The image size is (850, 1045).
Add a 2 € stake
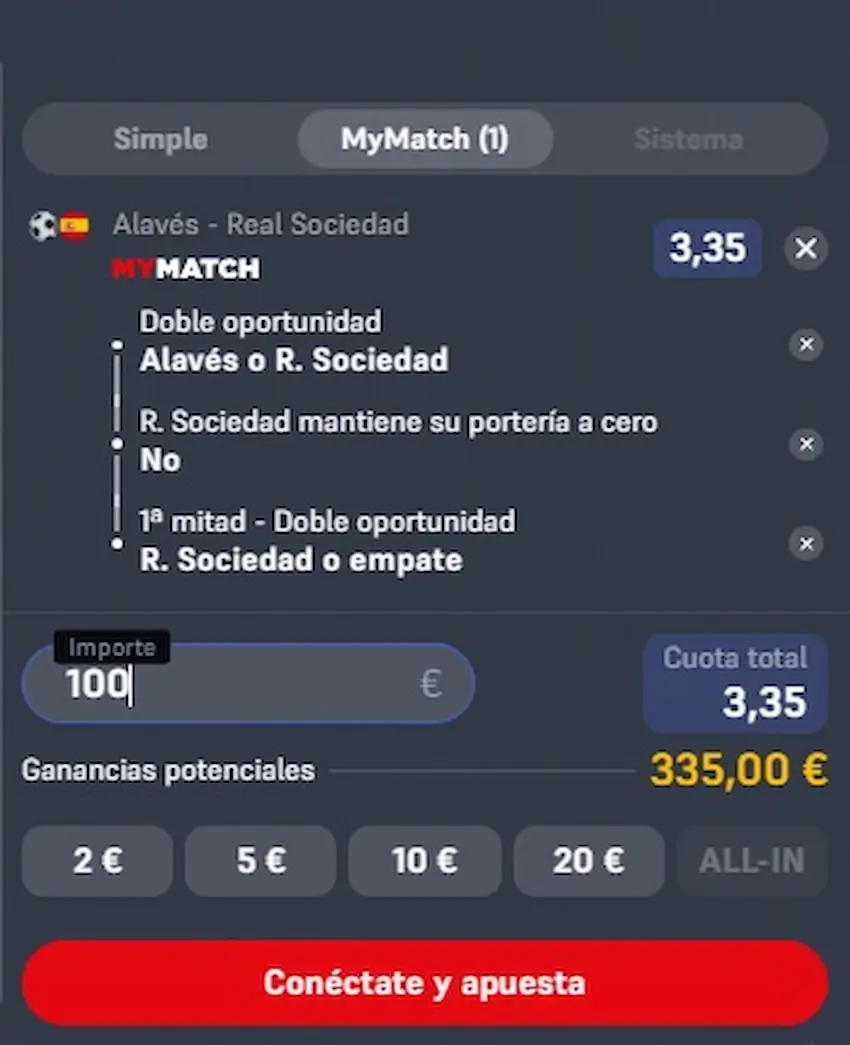96,861
